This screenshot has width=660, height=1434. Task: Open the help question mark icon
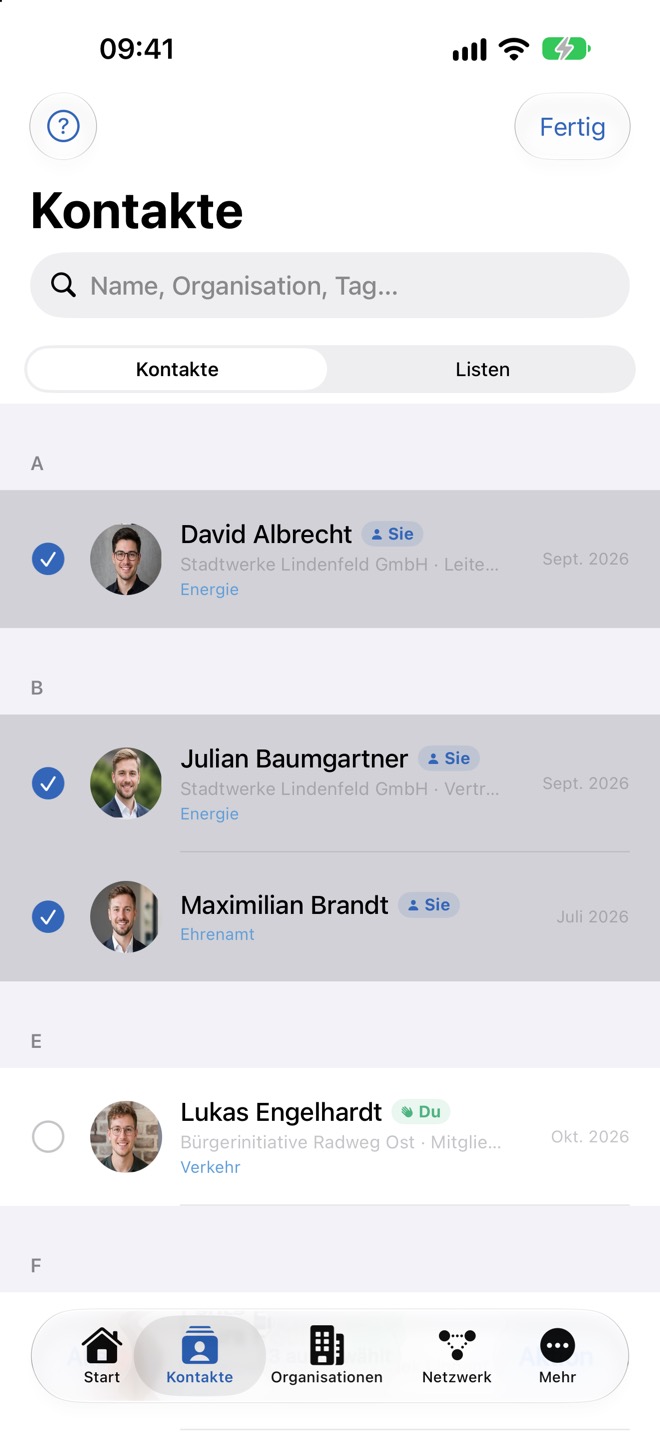[63, 127]
